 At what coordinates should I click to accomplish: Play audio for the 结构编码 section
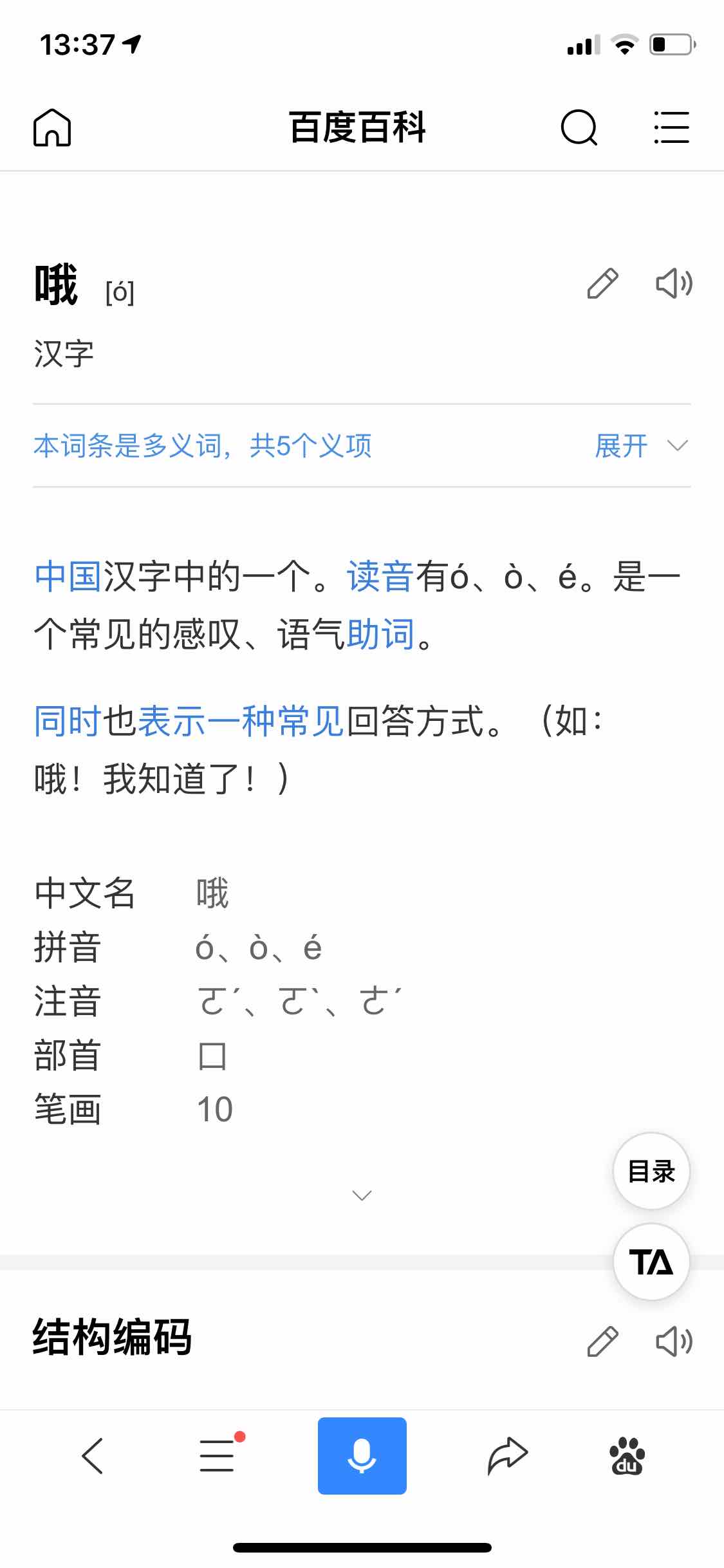pos(673,1341)
